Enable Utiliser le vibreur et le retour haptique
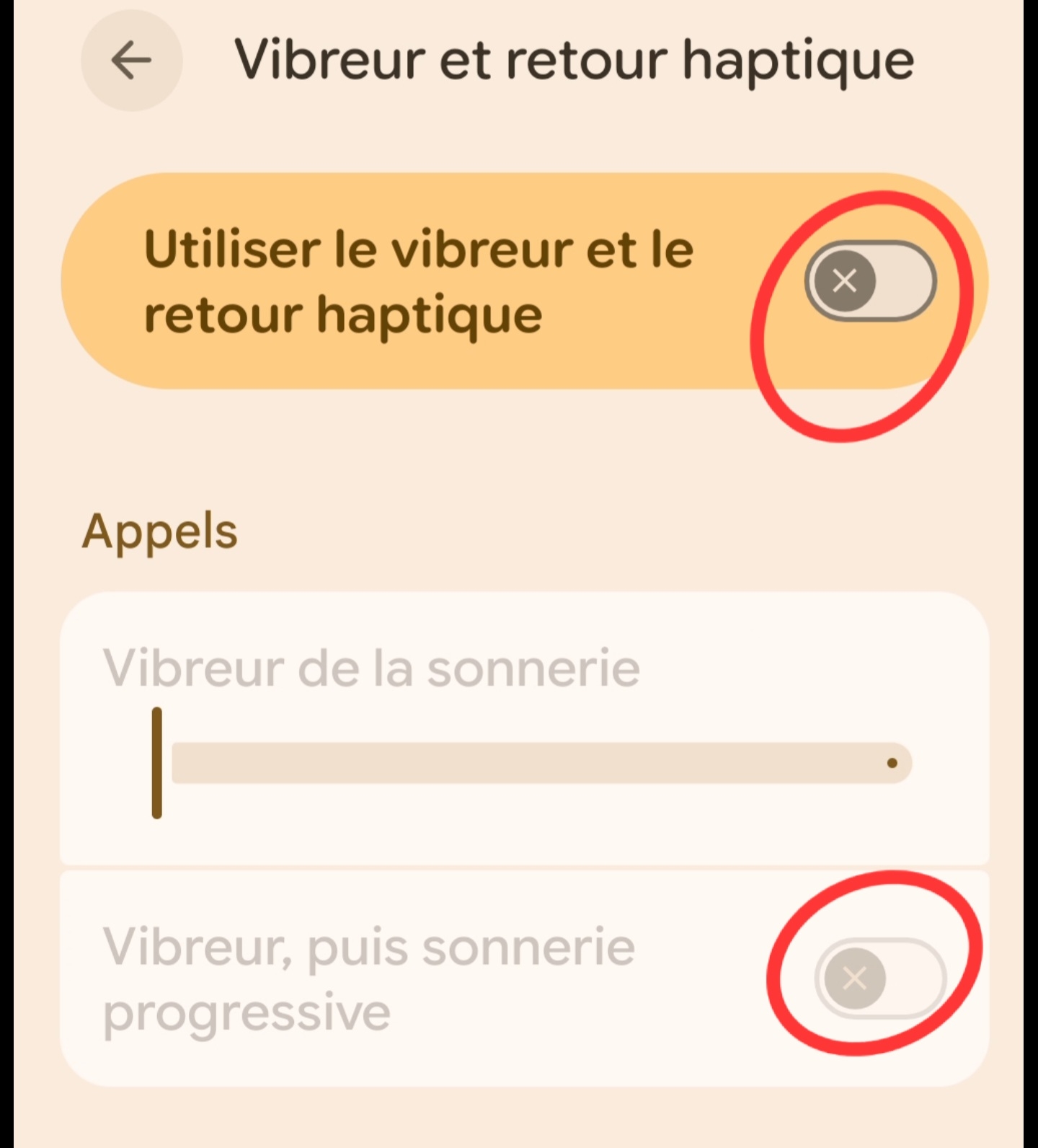Screen dimensions: 1038x1148 [870, 281]
